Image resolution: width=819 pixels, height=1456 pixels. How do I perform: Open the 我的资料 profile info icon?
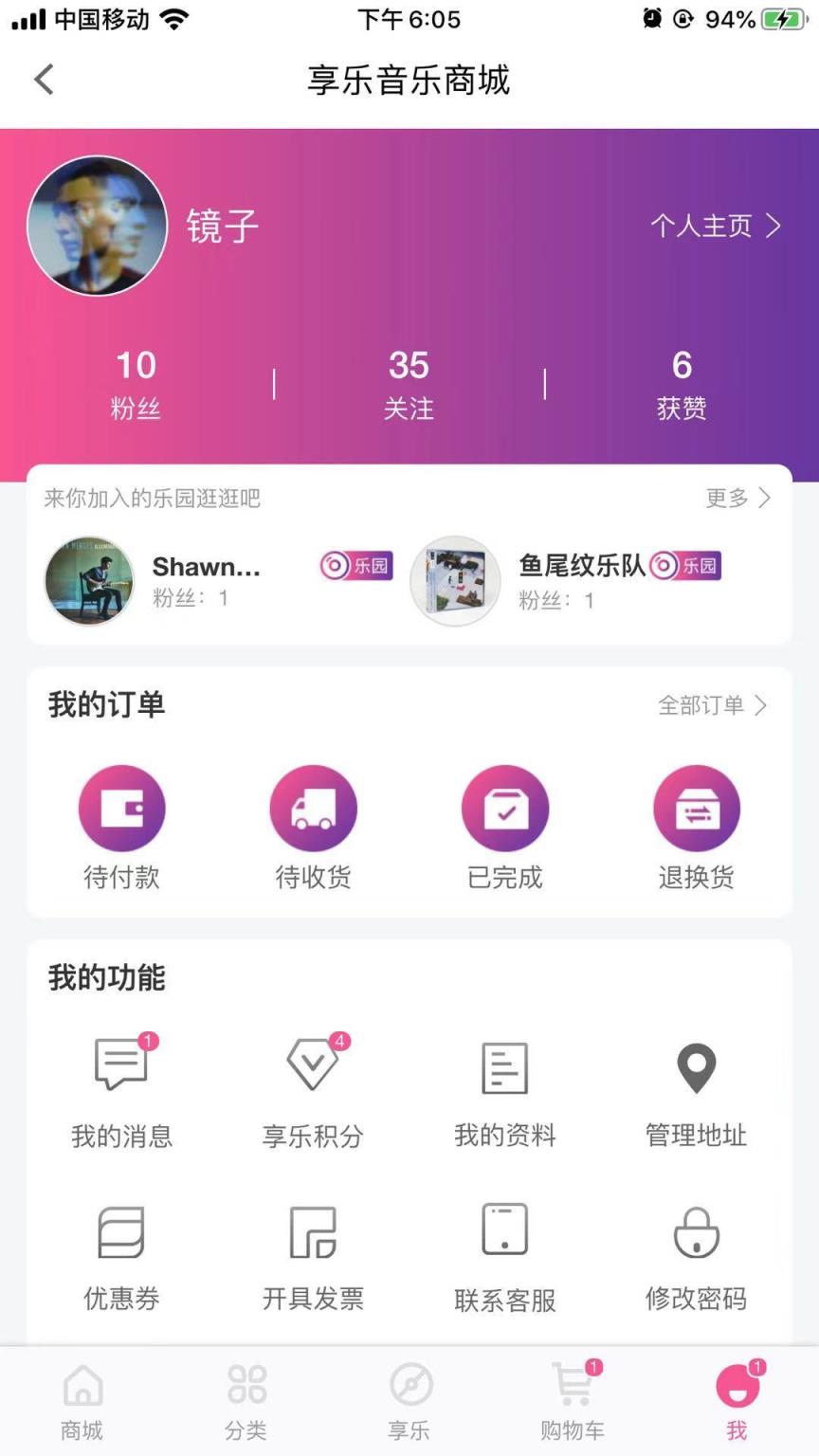pyautogui.click(x=505, y=1066)
